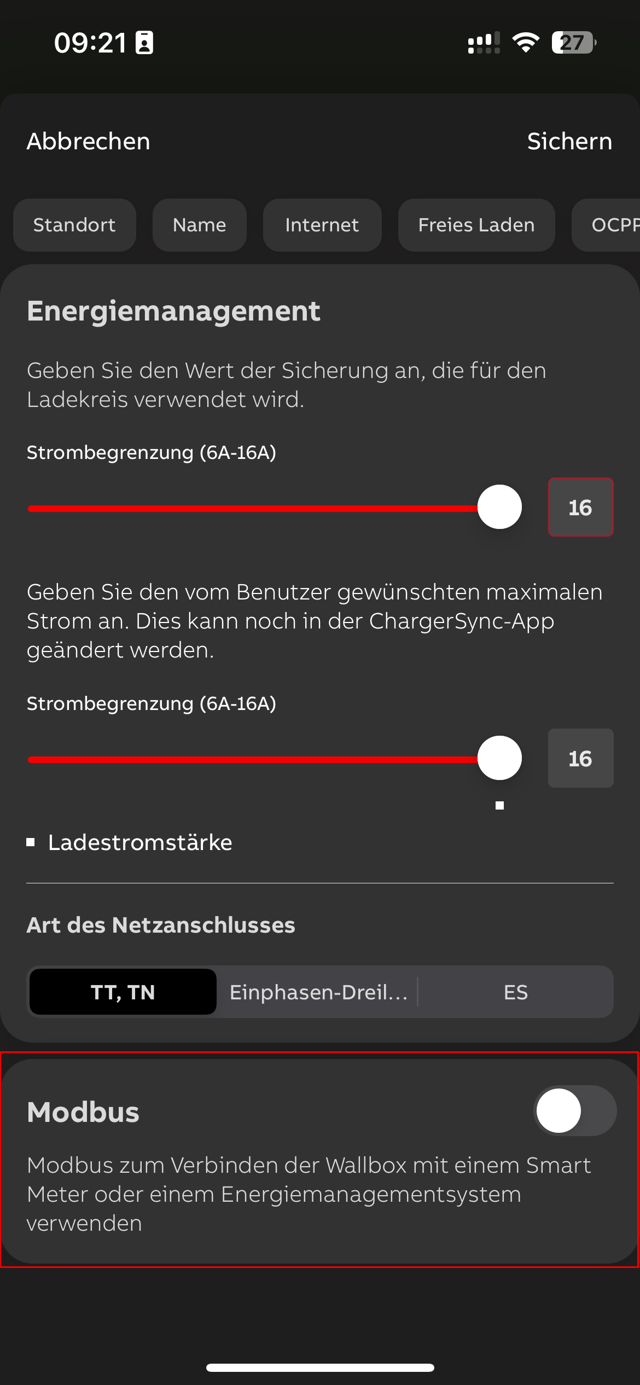The width and height of the screenshot is (640, 1385).
Task: Enable the Modbus switch
Action: click(x=574, y=1111)
